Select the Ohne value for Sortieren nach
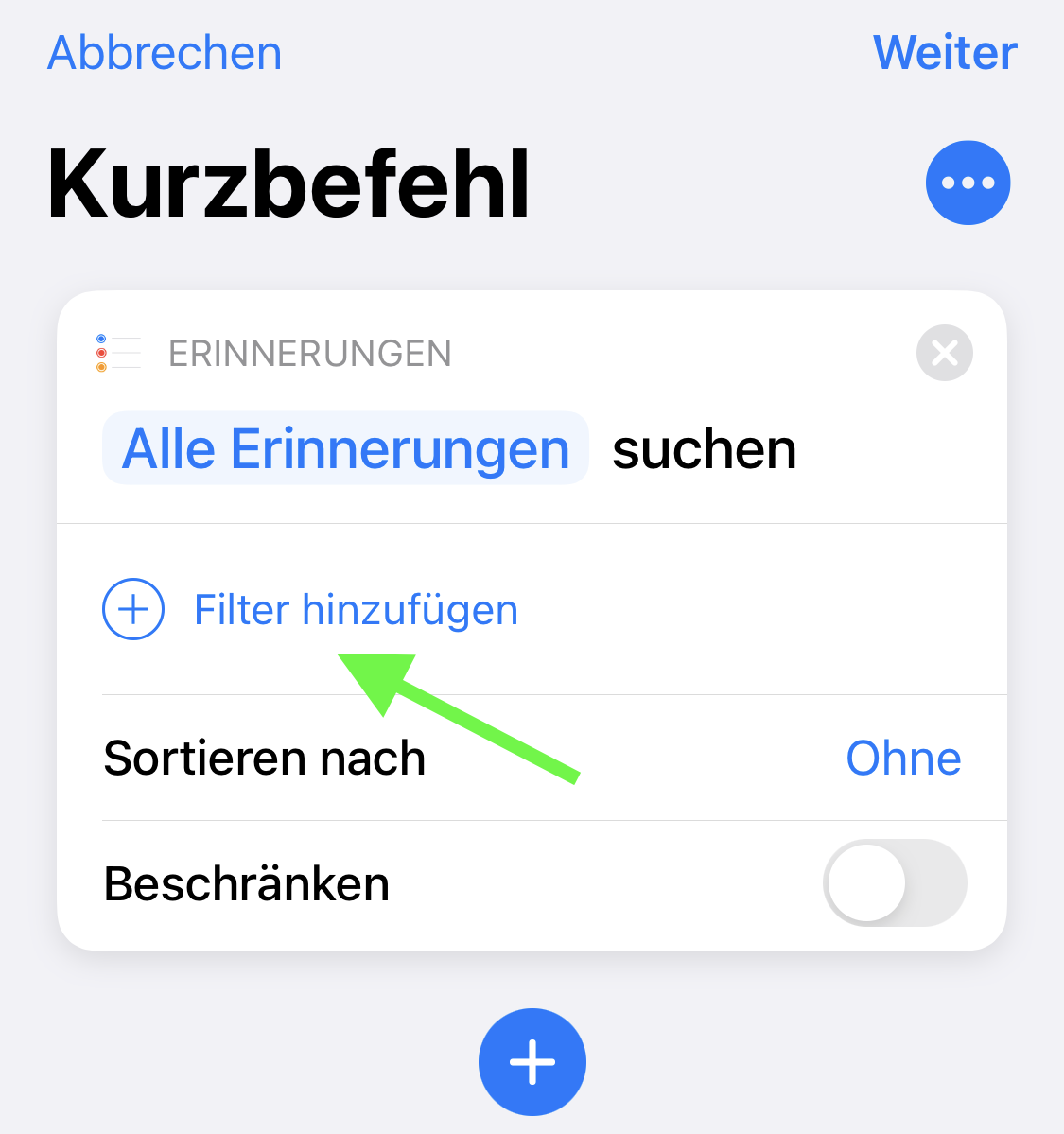Viewport: 1064px width, 1134px height. pos(903,759)
